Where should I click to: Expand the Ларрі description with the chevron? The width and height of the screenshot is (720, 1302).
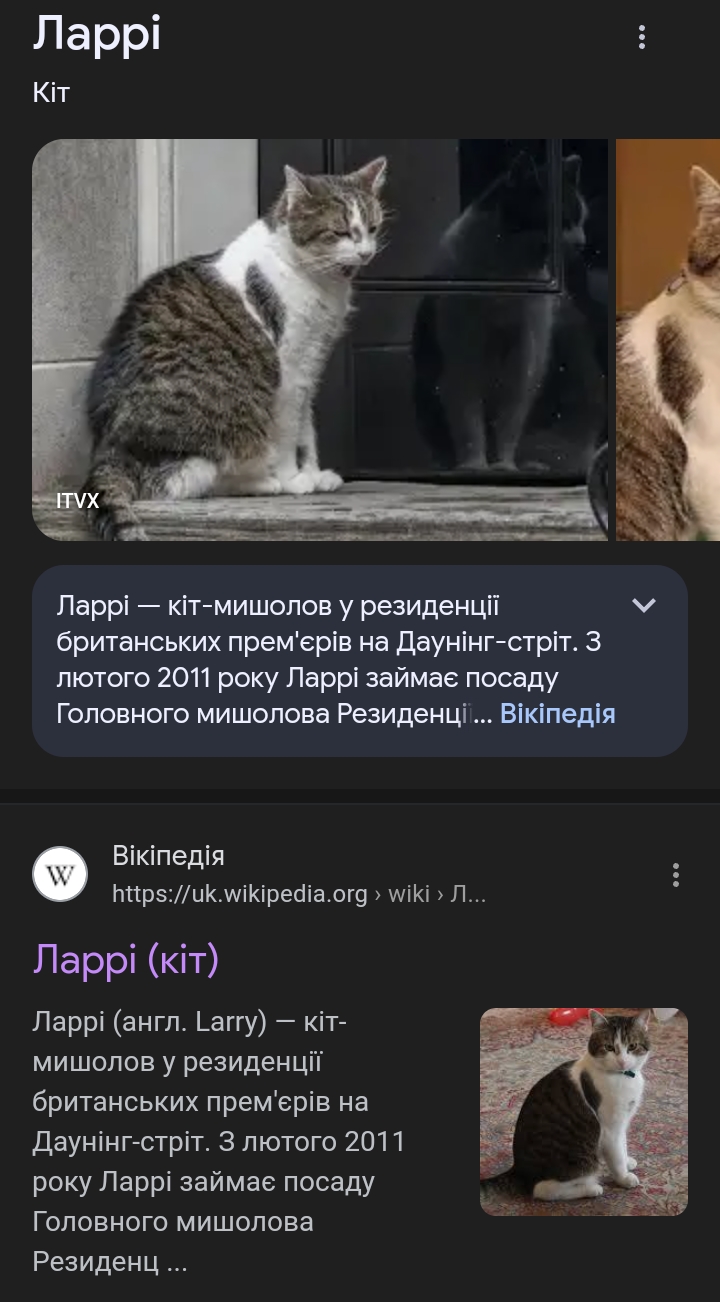pyautogui.click(x=644, y=605)
